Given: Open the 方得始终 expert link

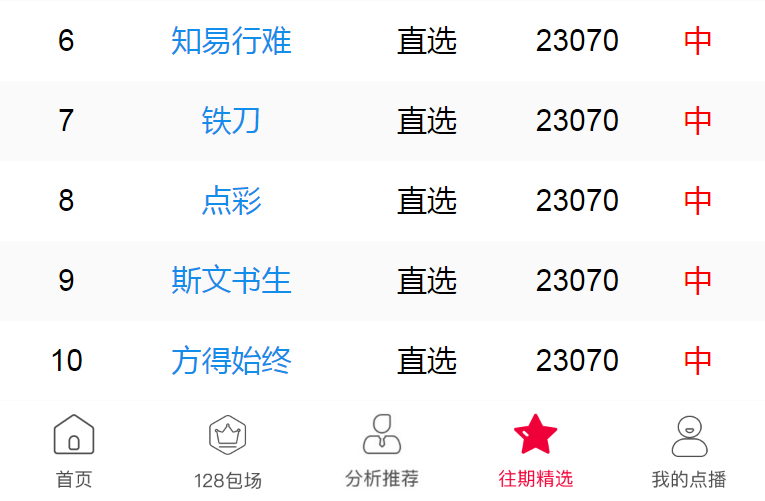Looking at the screenshot, I should [231, 360].
